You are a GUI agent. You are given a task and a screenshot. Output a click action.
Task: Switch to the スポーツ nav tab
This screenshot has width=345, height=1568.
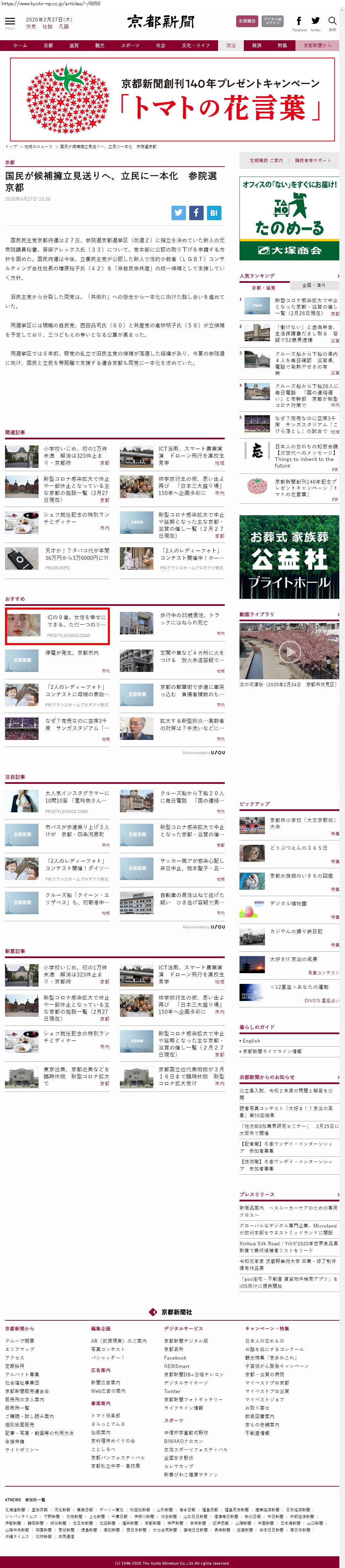(130, 46)
